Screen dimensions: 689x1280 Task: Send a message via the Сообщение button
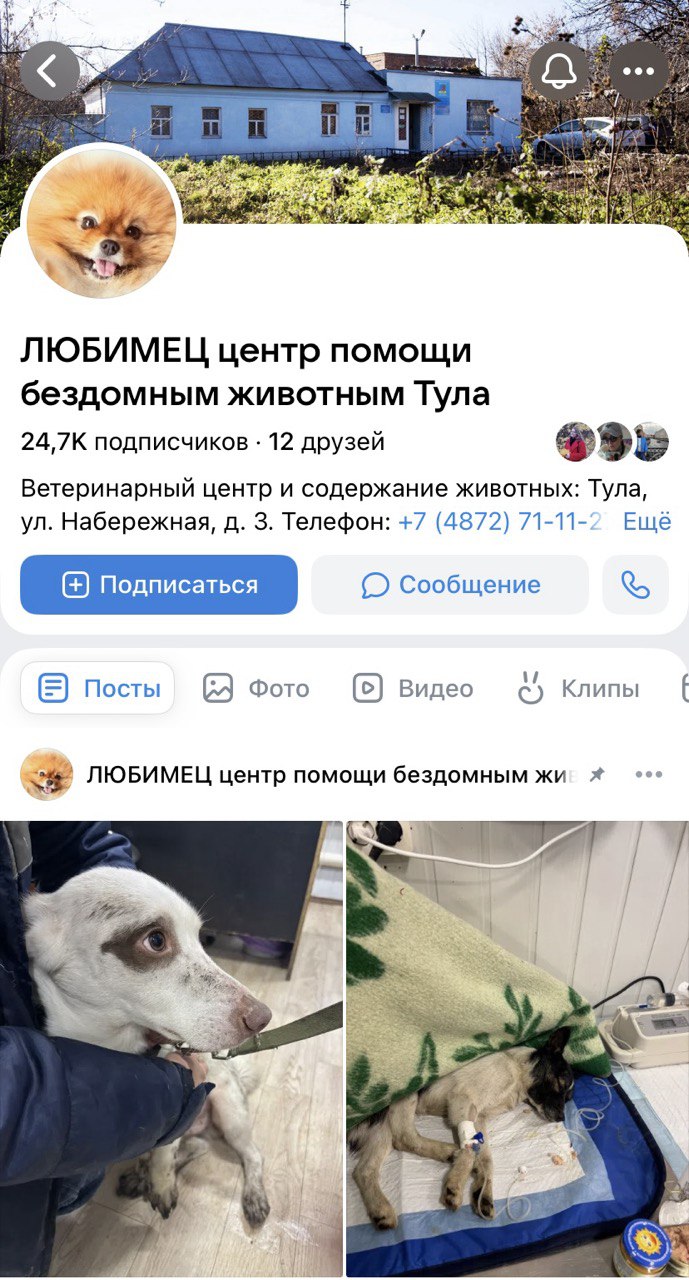450,585
